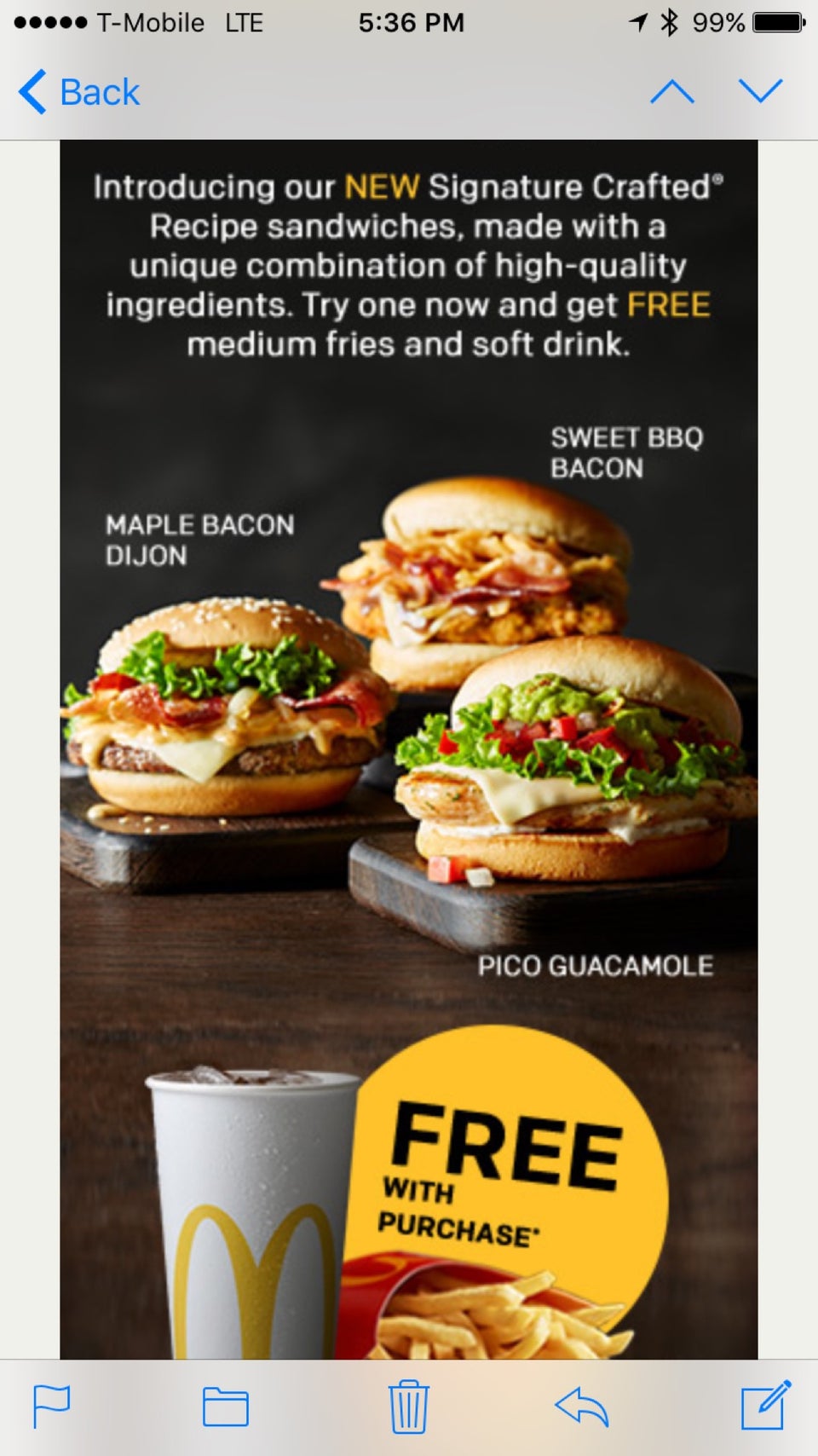
Task: Tap the Bluetooth icon in the status bar
Action: tap(670, 22)
